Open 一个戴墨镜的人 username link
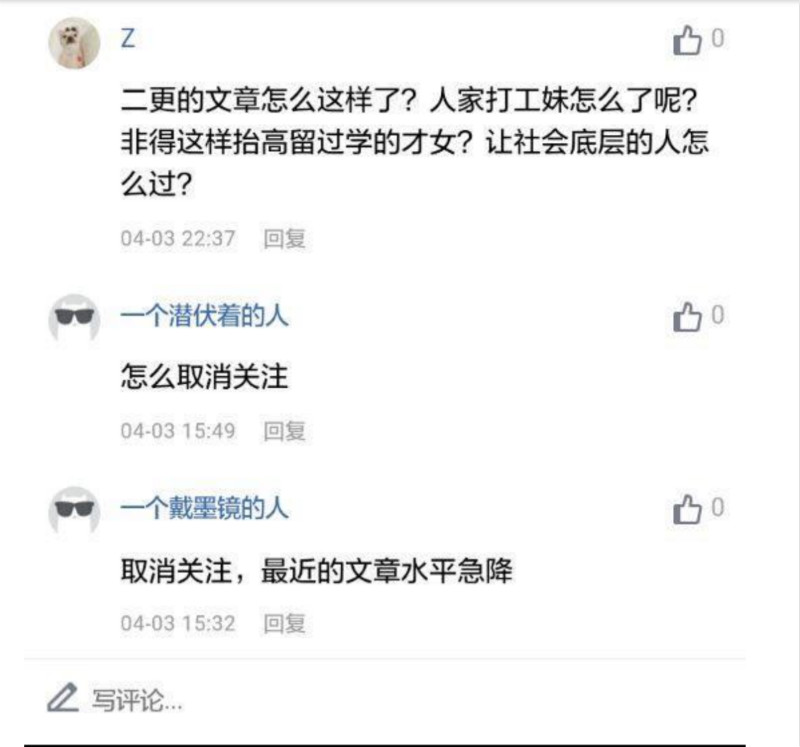800x747 pixels. coord(204,508)
